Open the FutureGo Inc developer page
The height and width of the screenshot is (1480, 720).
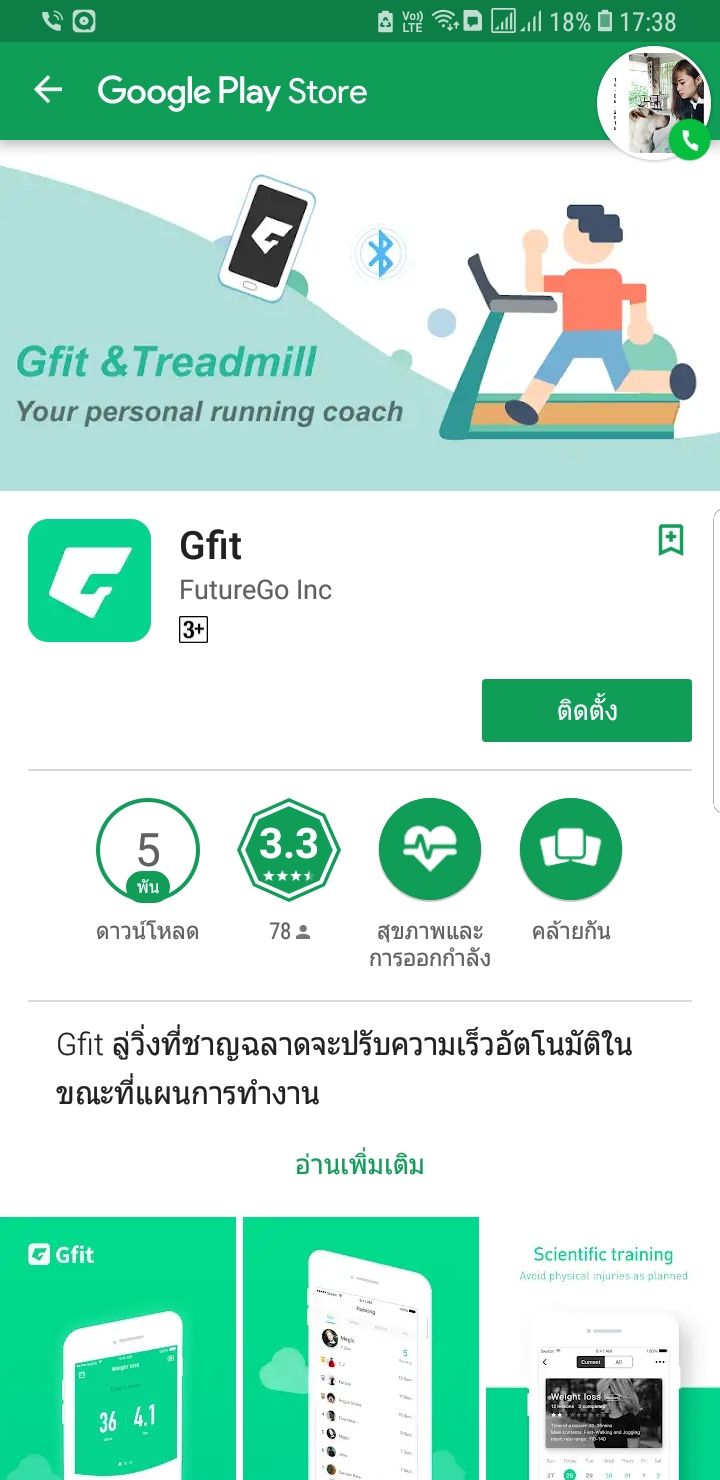click(255, 590)
